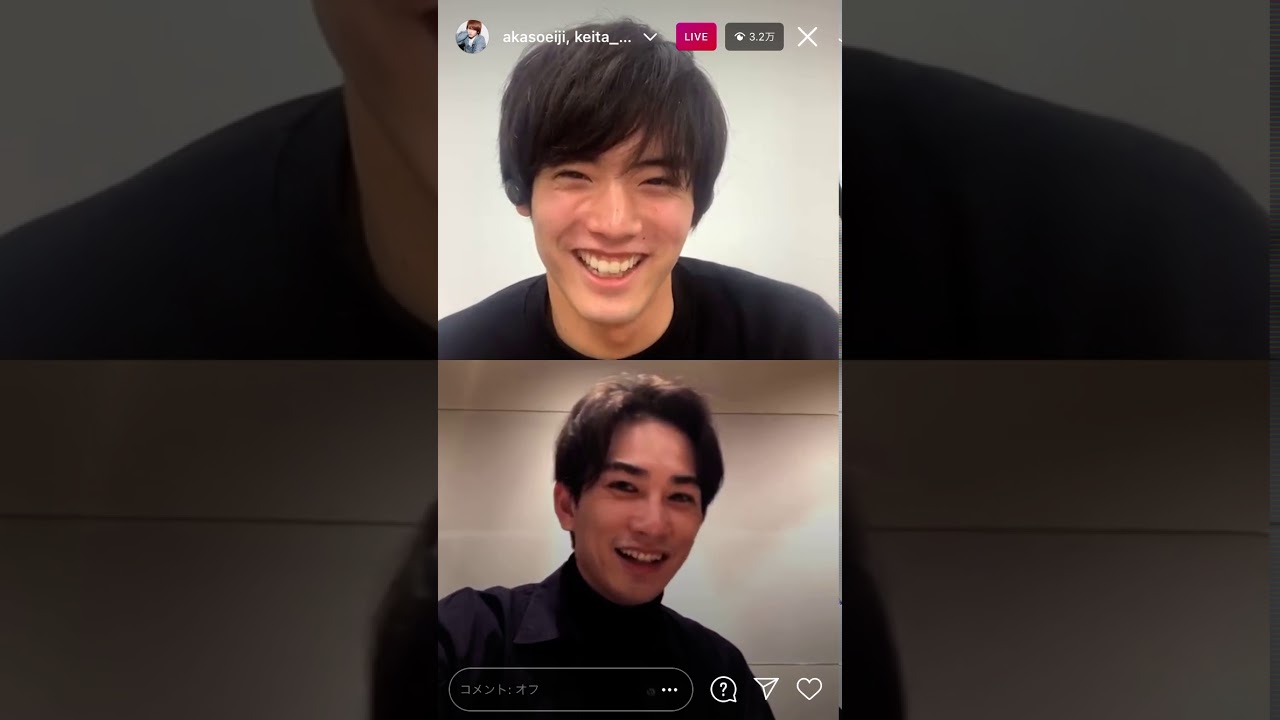Expand the akasoeiji, keita hosts dropdown

point(650,37)
